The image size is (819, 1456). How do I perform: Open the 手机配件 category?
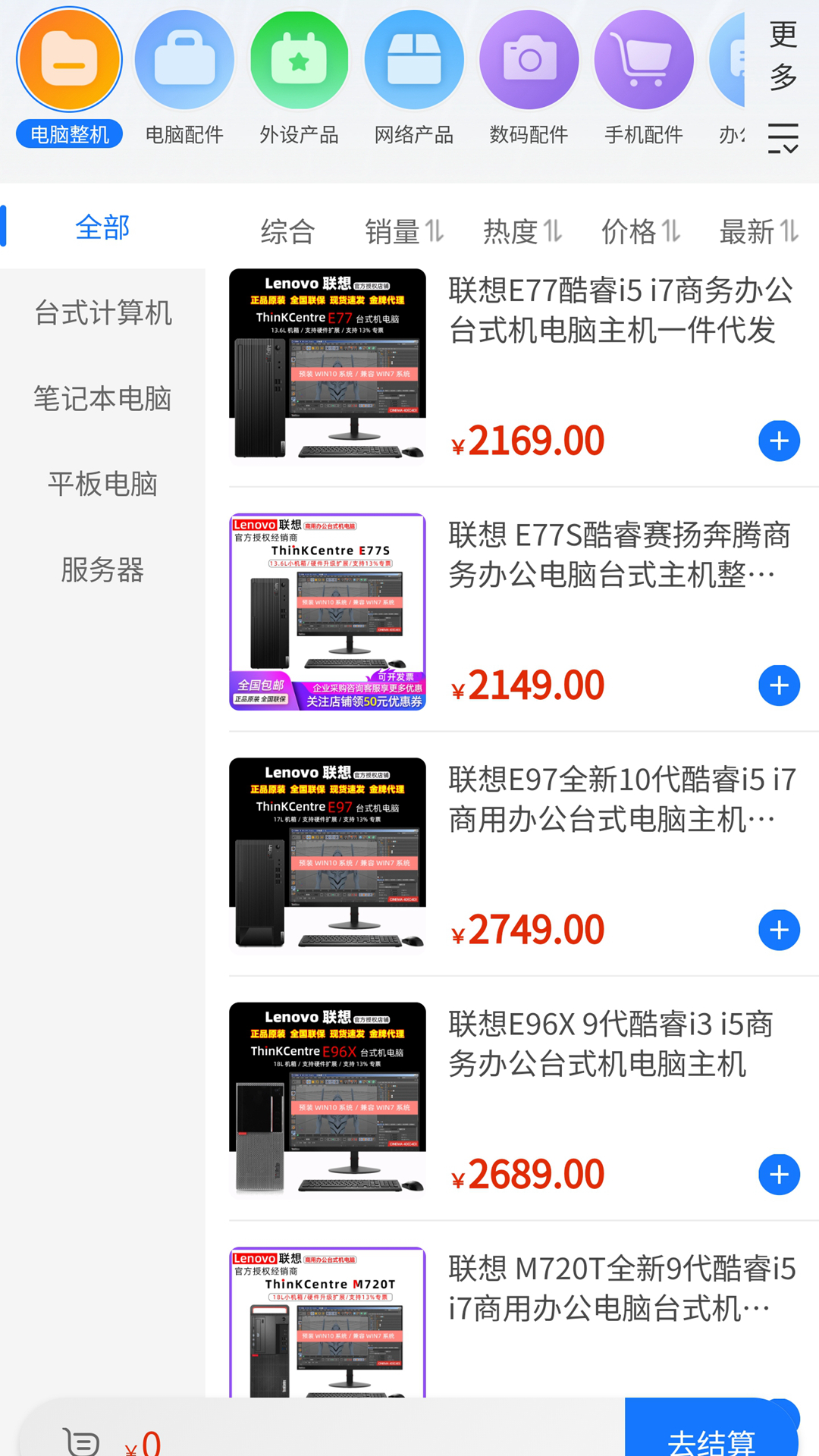point(643,76)
